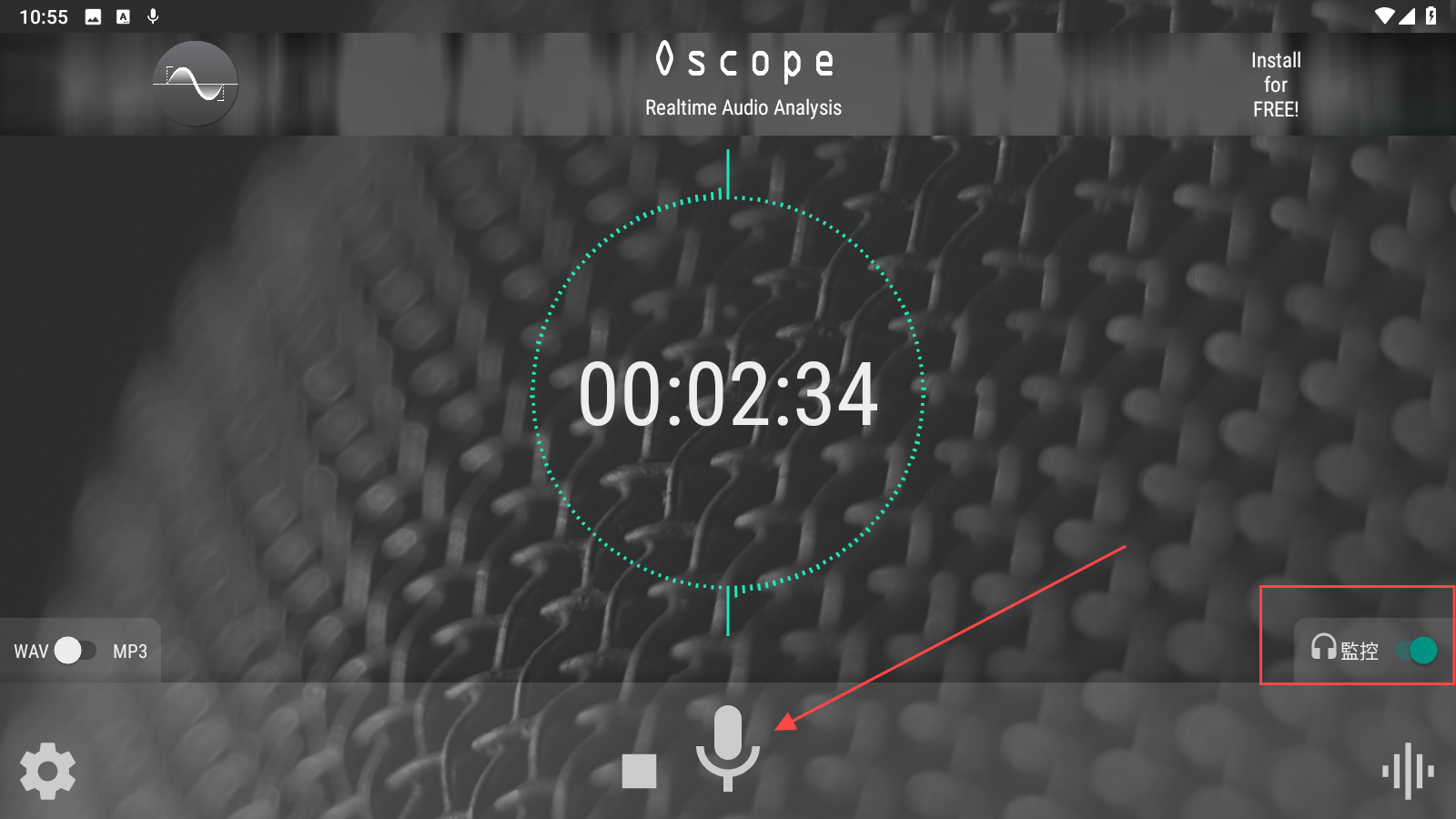
Task: Toggle the WAV/MP3 format switch
Action: coord(75,651)
